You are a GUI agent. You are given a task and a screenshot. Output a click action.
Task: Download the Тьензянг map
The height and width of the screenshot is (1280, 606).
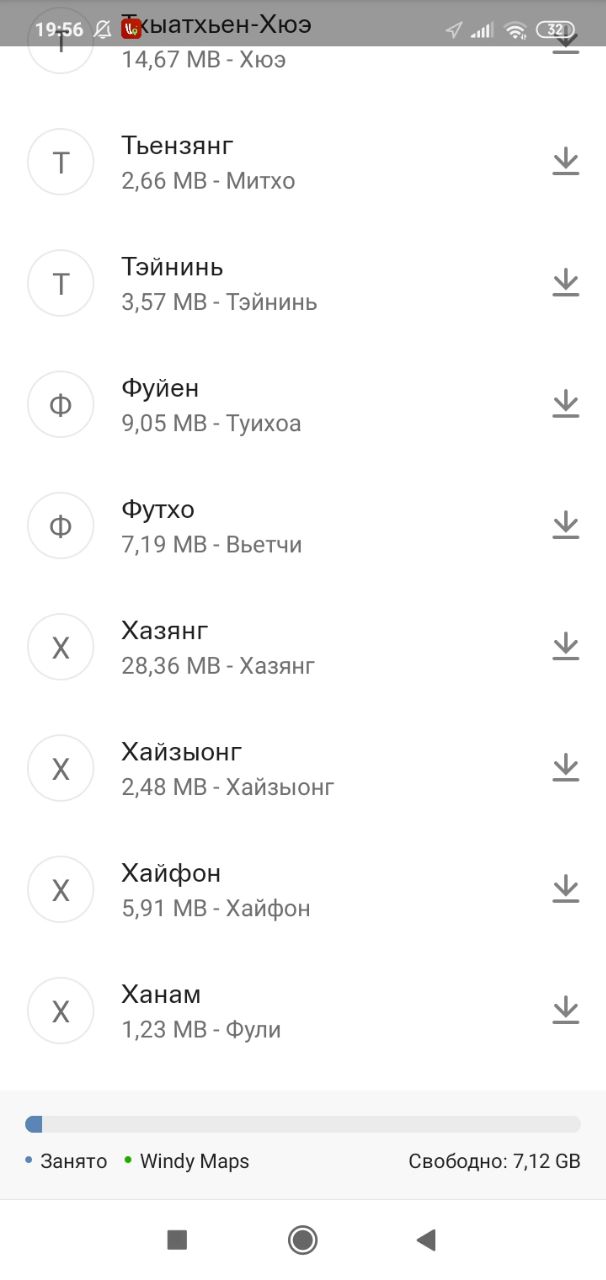[x=565, y=161]
